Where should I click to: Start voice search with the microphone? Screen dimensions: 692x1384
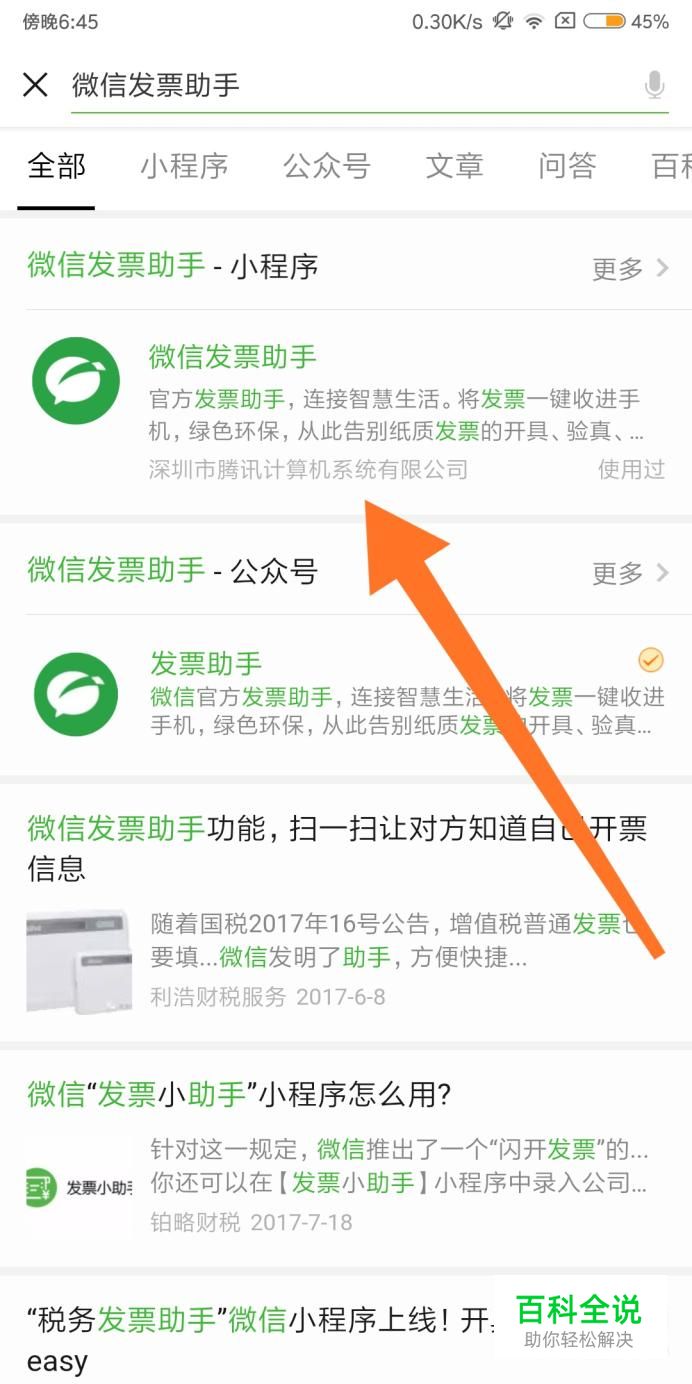(654, 86)
